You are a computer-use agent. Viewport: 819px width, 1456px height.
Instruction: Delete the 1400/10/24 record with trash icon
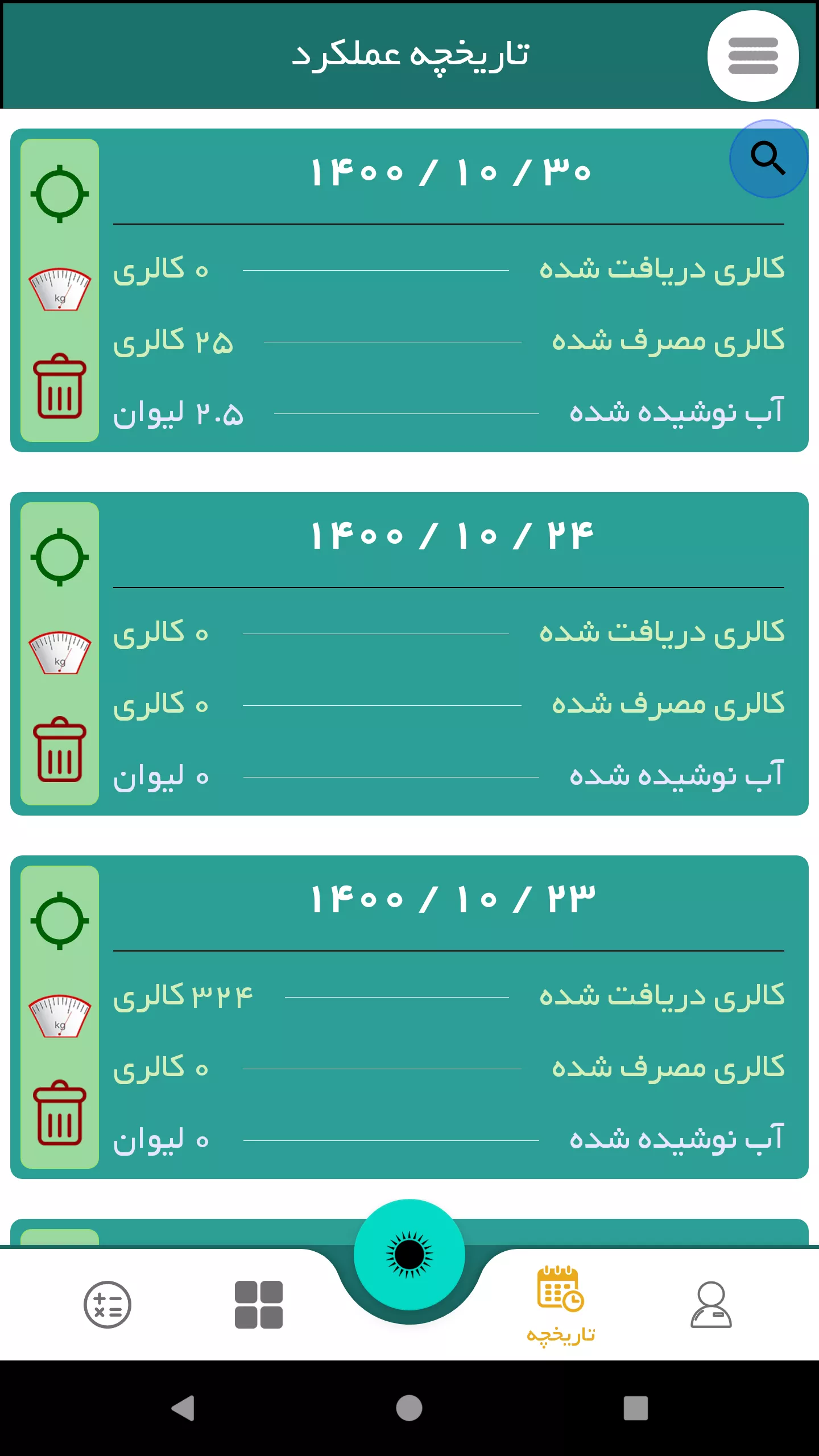point(60,749)
